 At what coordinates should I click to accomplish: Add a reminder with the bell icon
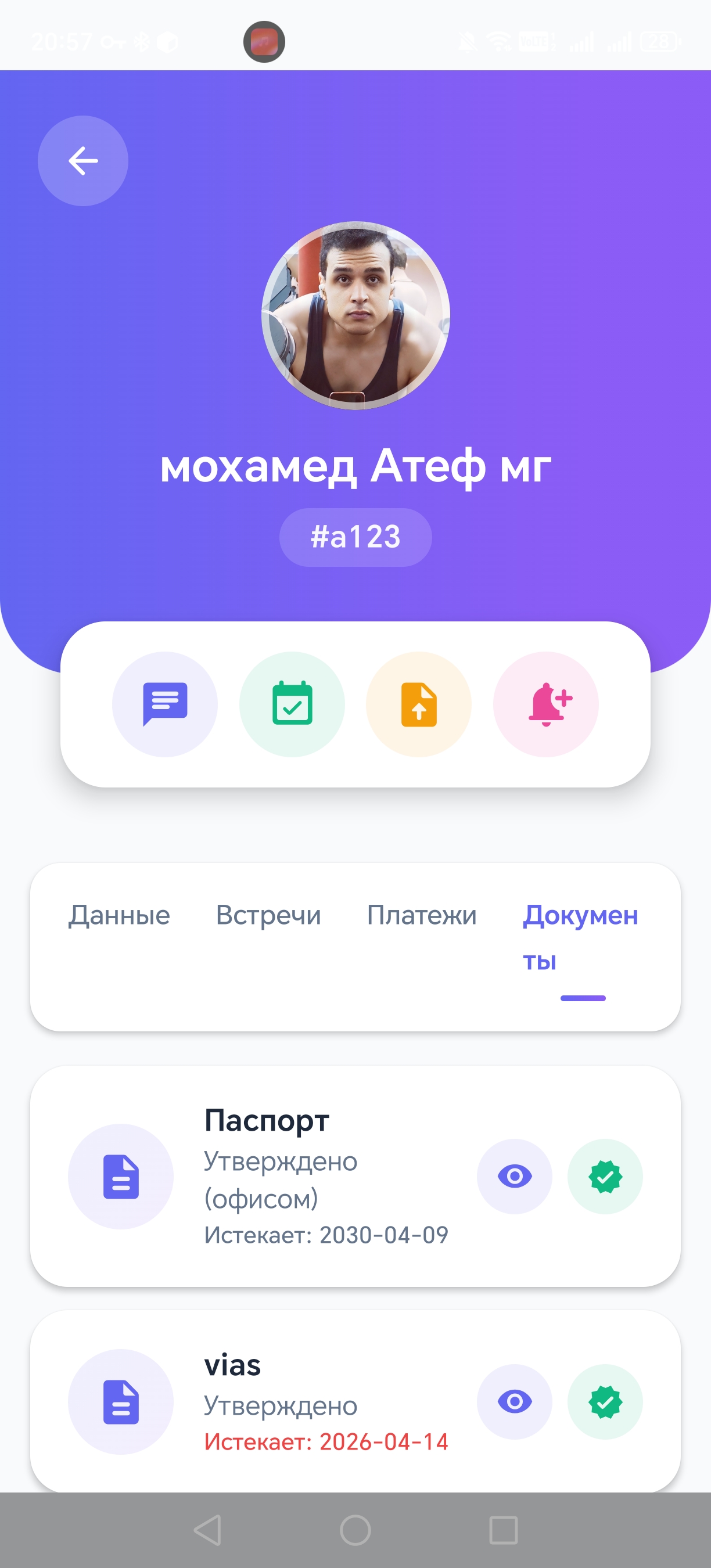point(546,704)
